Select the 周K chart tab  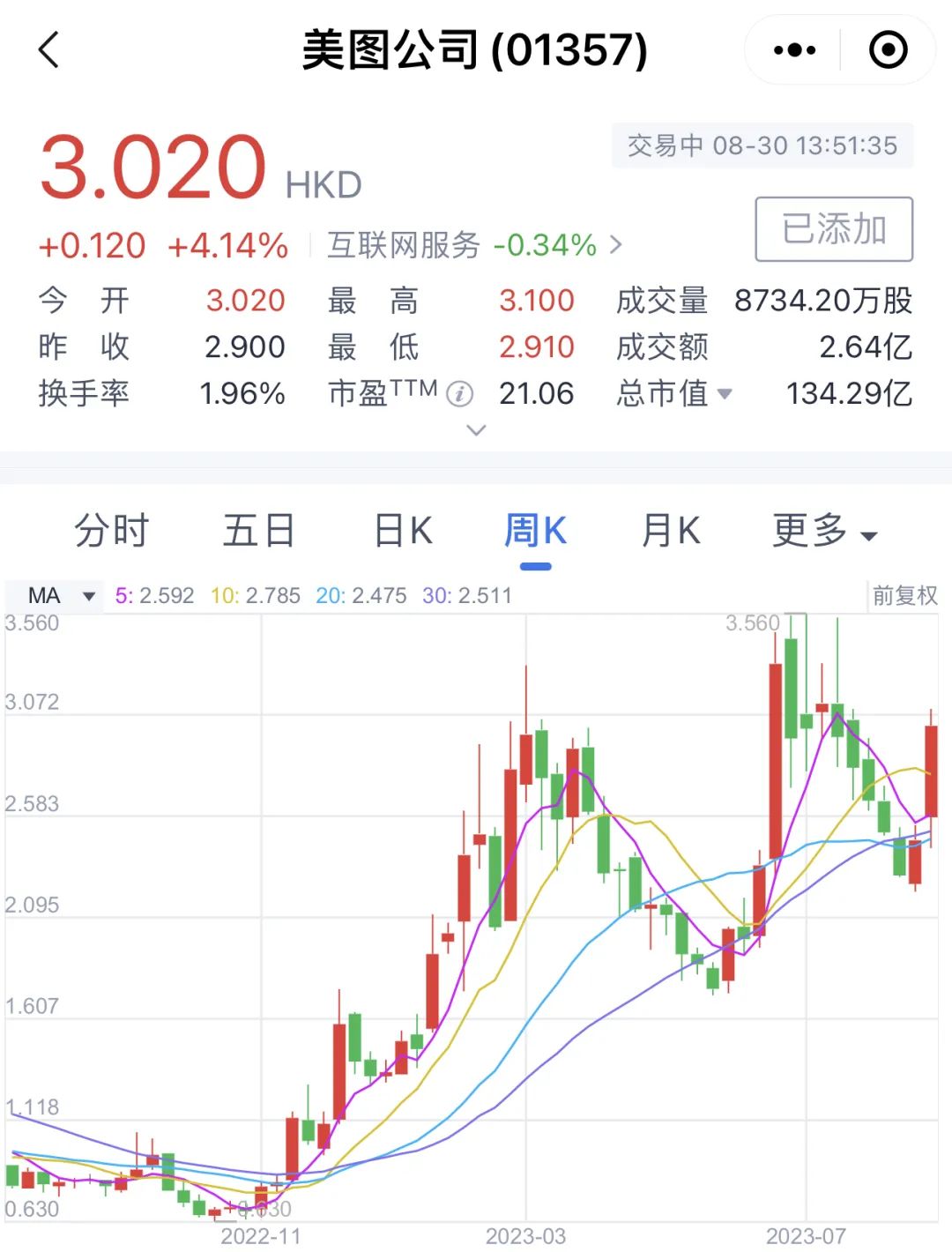pyautogui.click(x=535, y=531)
